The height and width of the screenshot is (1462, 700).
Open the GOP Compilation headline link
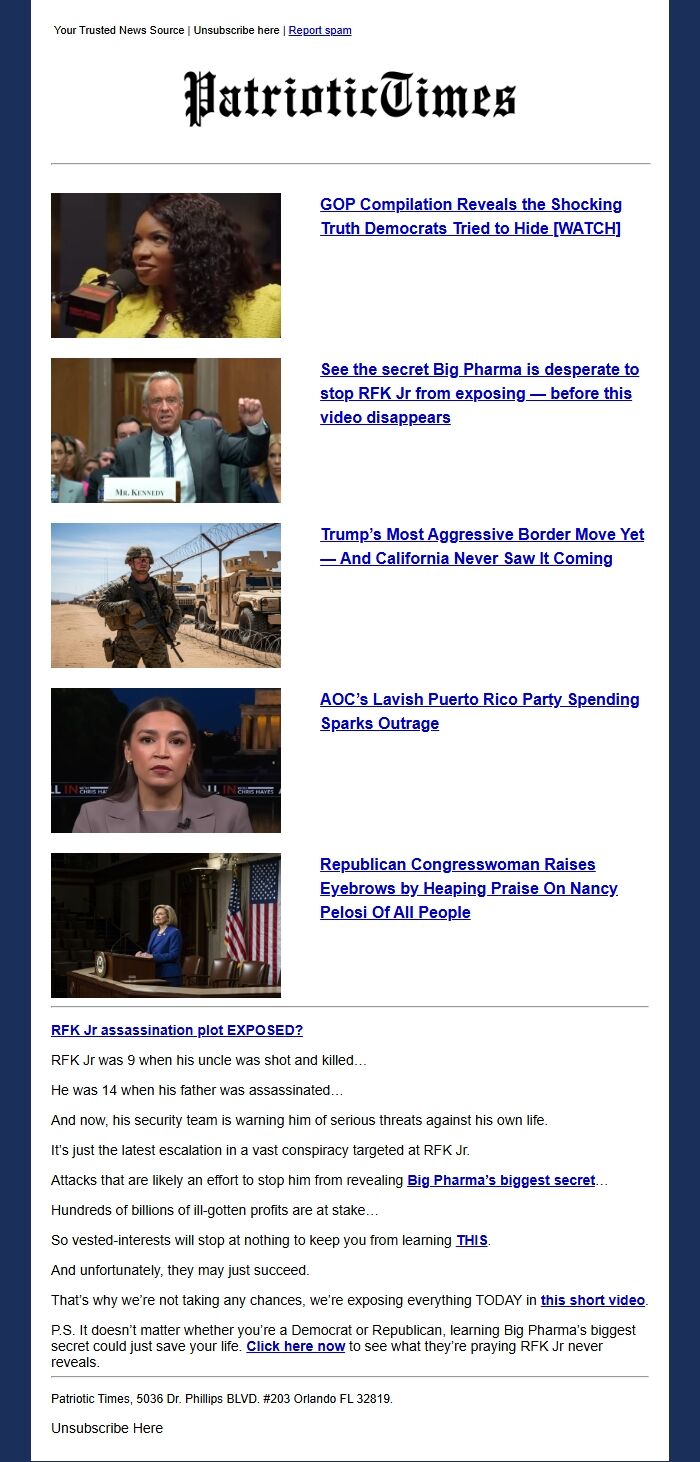coord(471,216)
